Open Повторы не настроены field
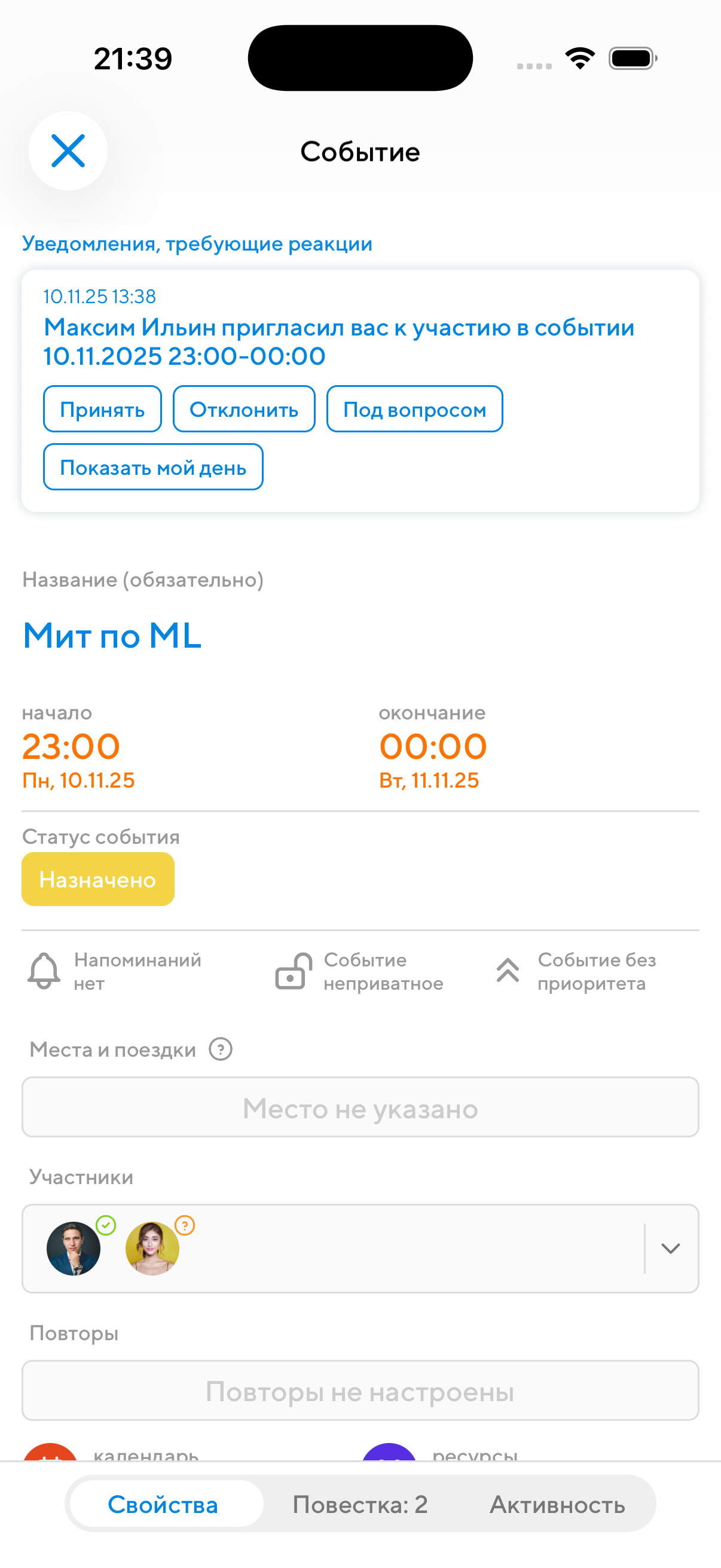 (360, 1391)
